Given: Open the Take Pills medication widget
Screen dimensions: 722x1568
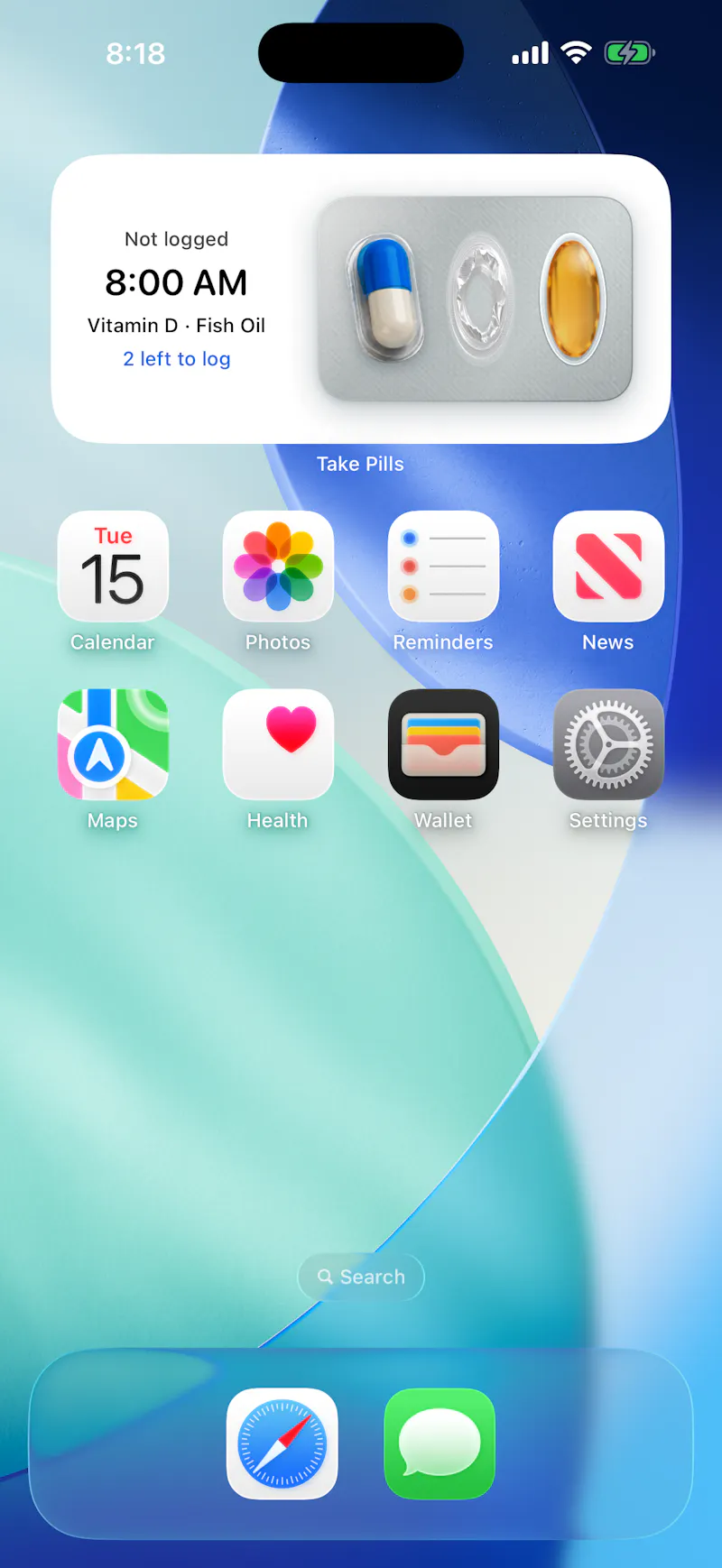Looking at the screenshot, I should tap(361, 299).
